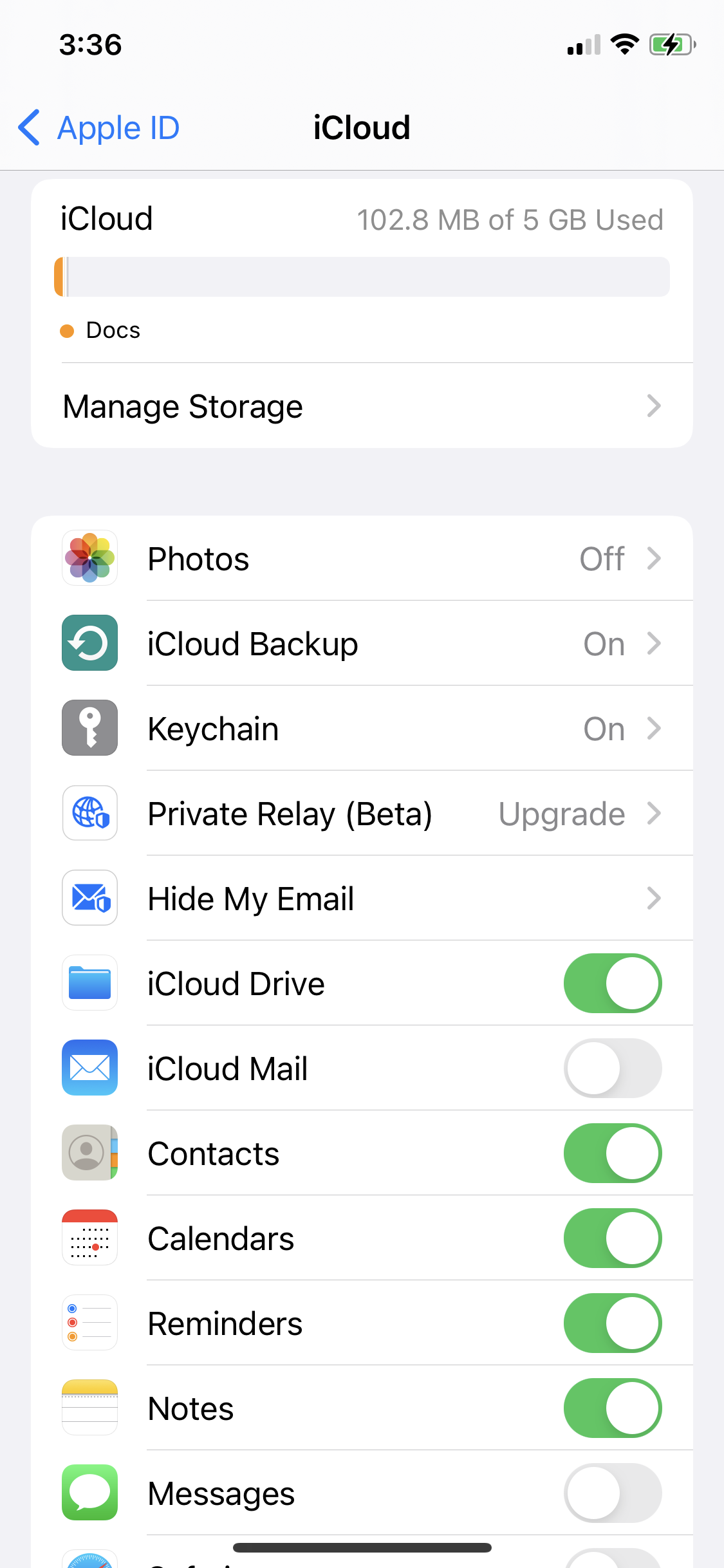Enable iCloud Mail switch

[x=612, y=1069]
